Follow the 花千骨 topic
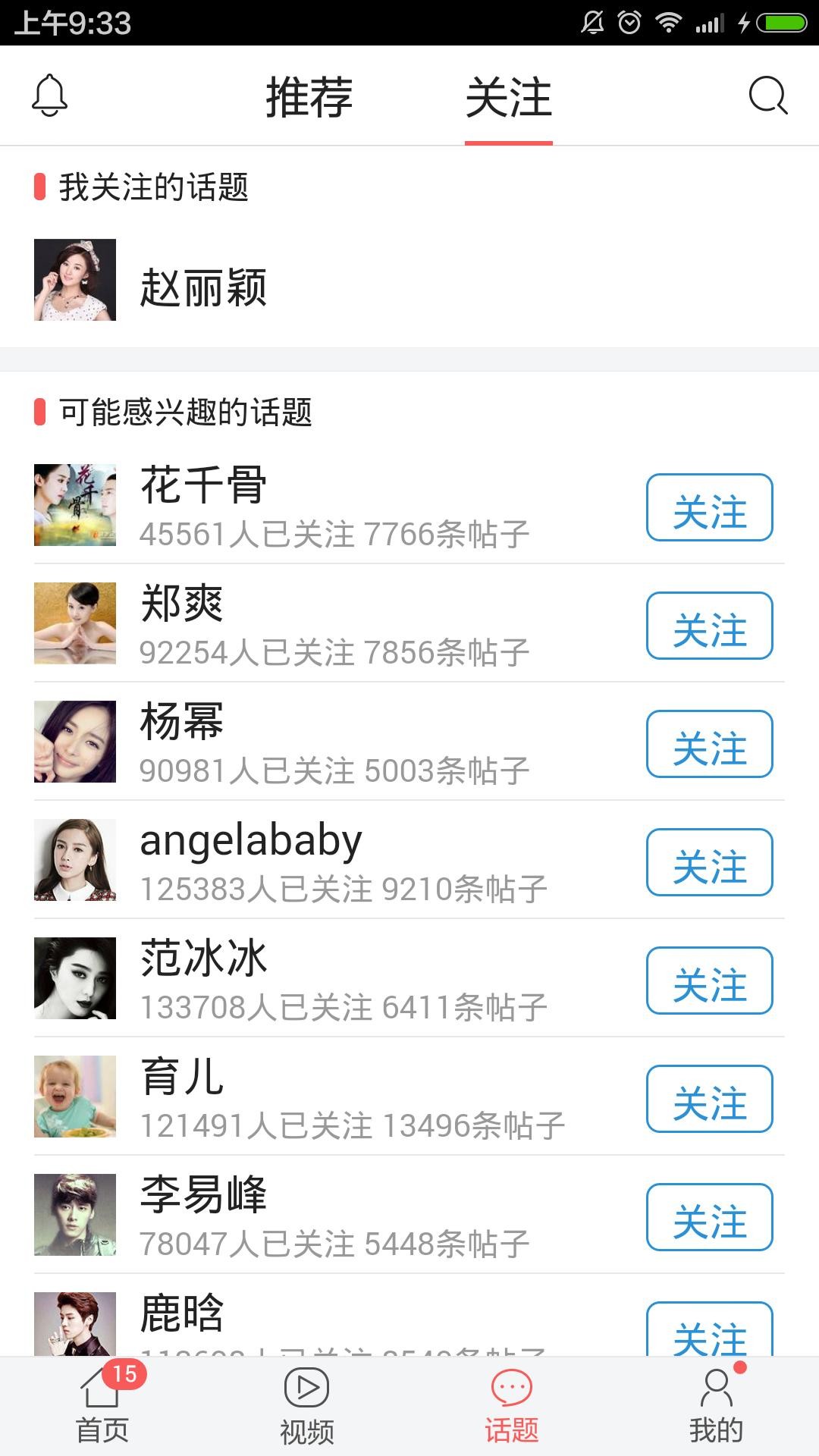The width and height of the screenshot is (819, 1456). [x=709, y=507]
